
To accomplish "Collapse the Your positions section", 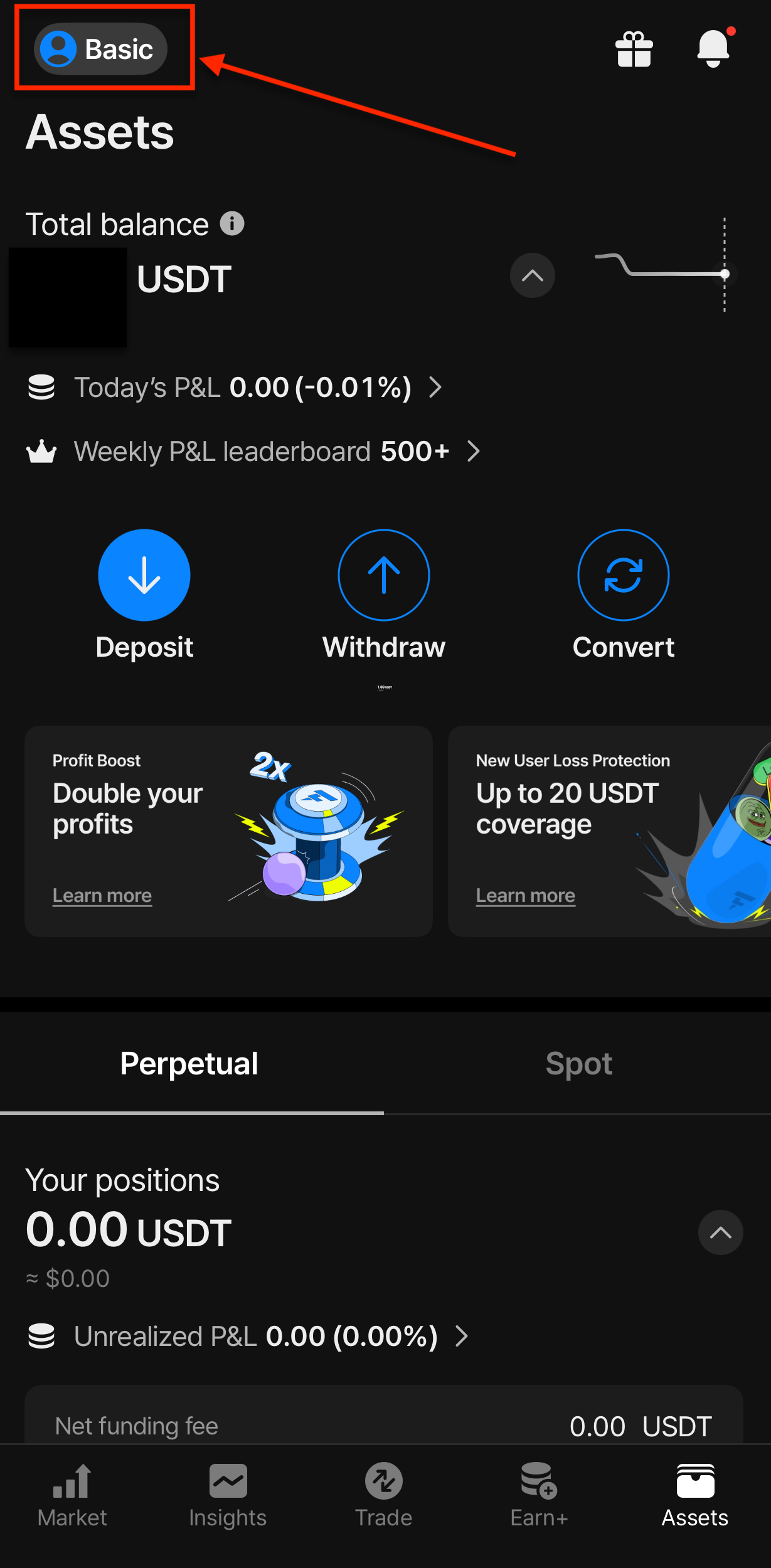I will click(x=720, y=1232).
